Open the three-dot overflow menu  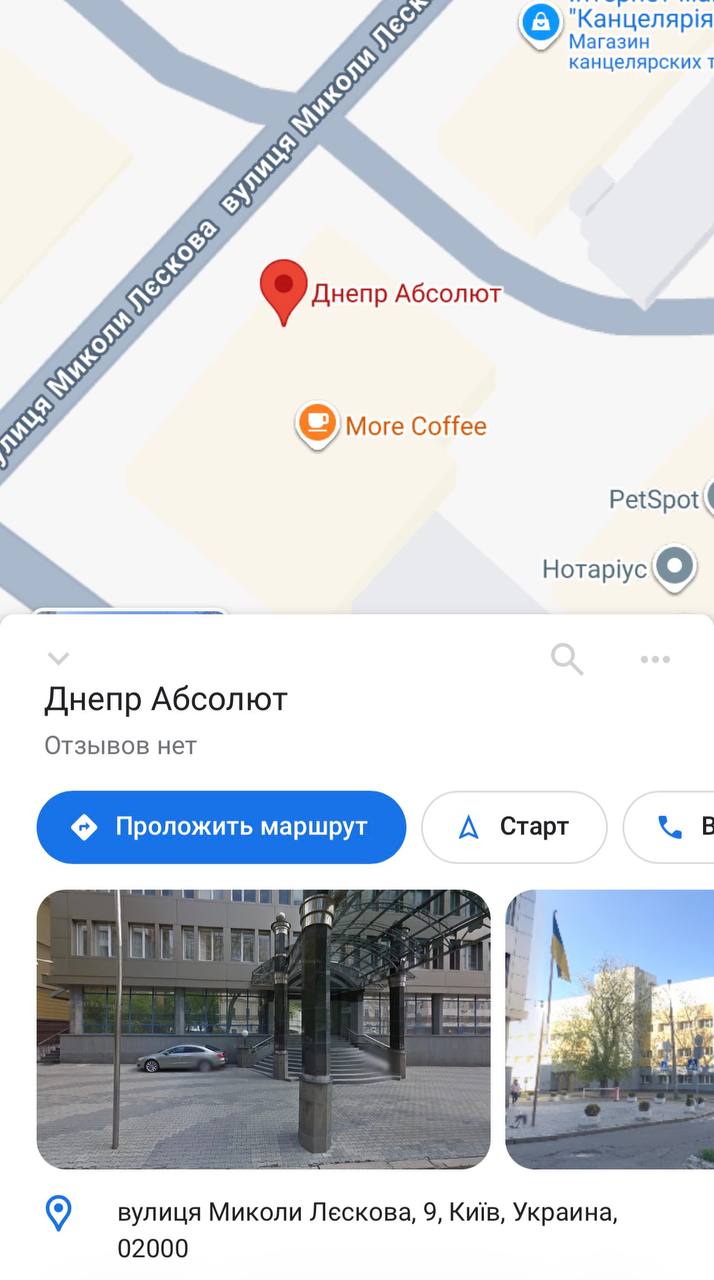click(x=655, y=659)
